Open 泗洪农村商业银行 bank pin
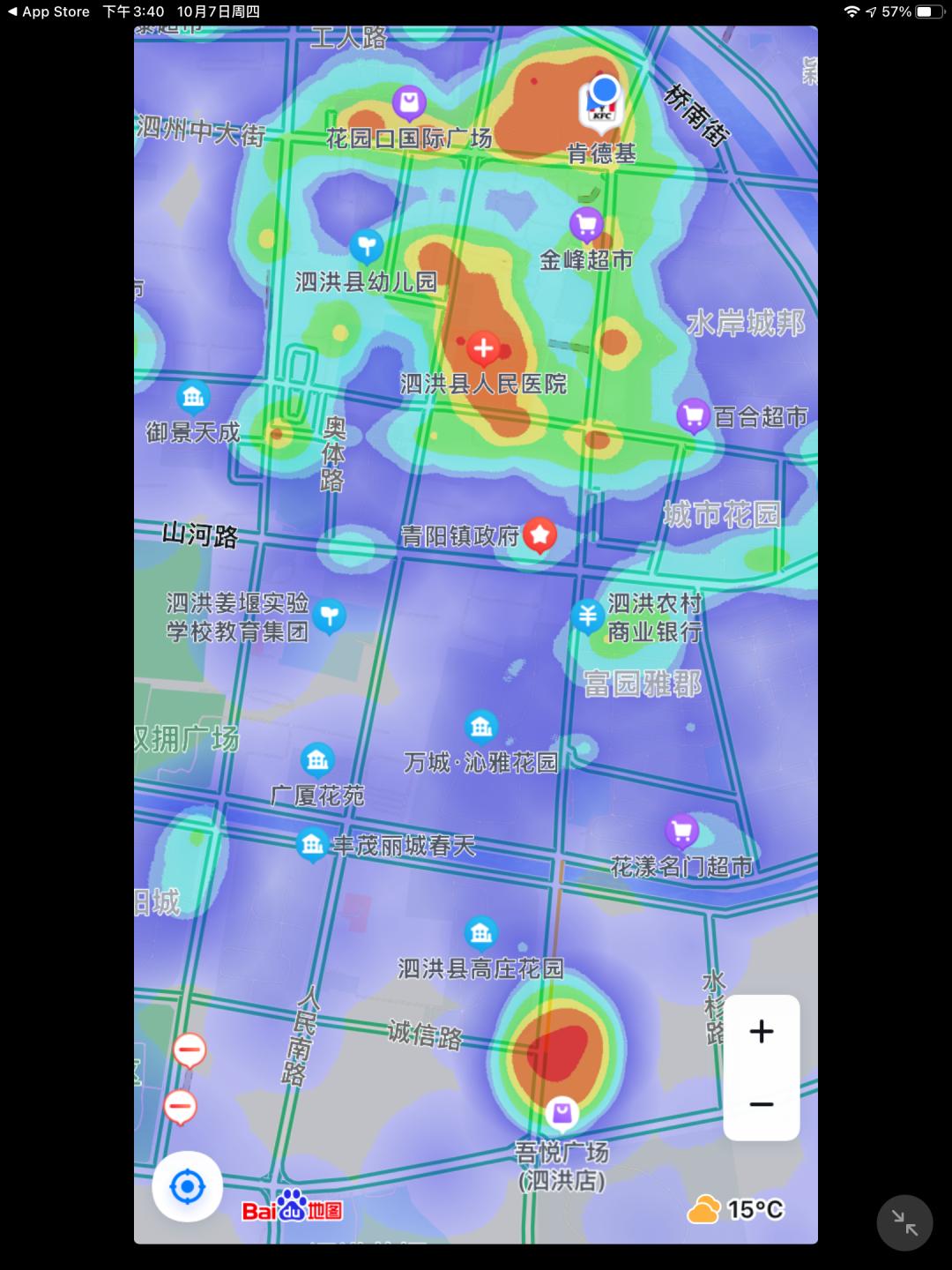 pos(588,616)
